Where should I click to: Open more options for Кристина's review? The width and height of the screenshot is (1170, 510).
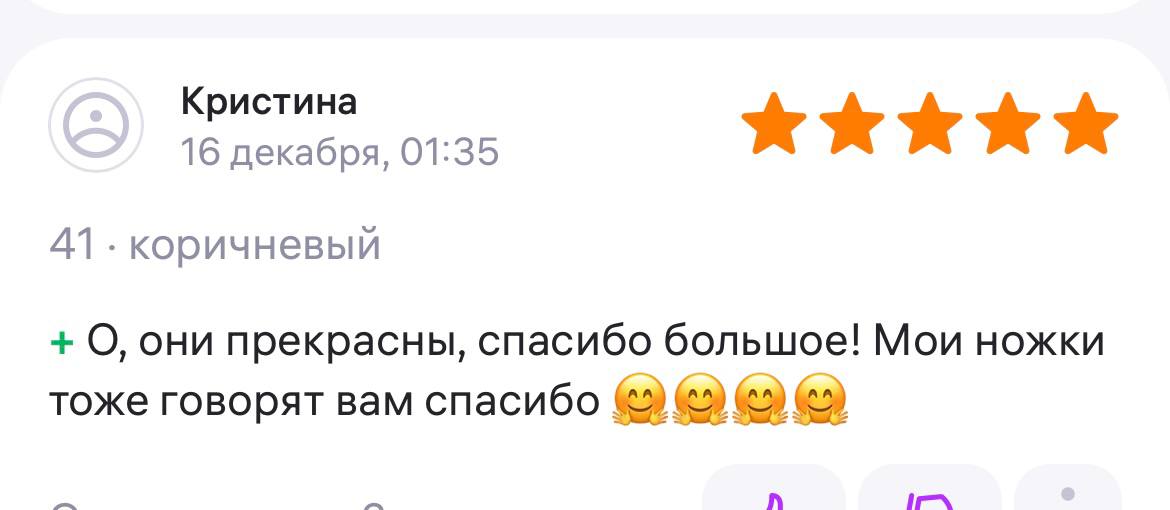pyautogui.click(x=1067, y=494)
